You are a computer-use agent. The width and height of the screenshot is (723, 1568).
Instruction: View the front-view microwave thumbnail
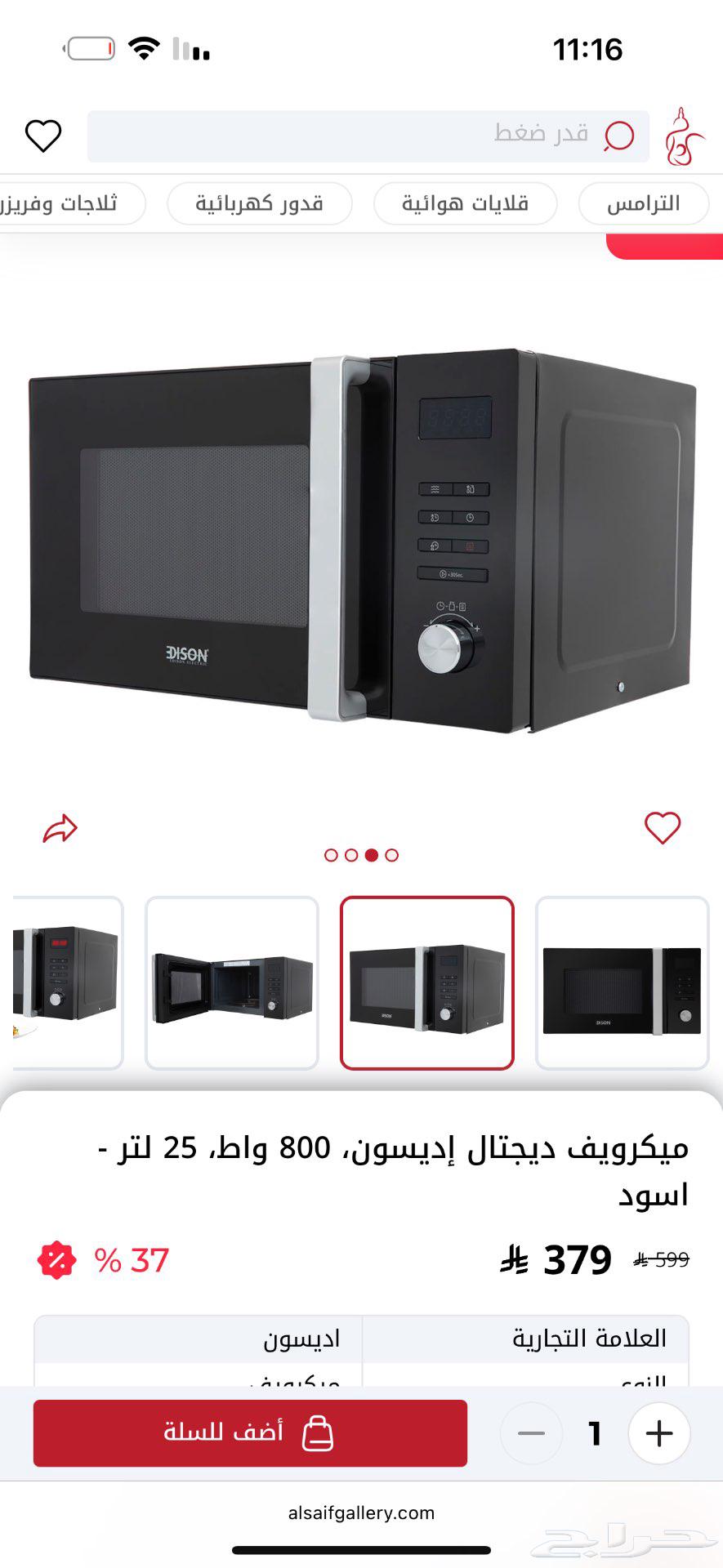tap(622, 983)
